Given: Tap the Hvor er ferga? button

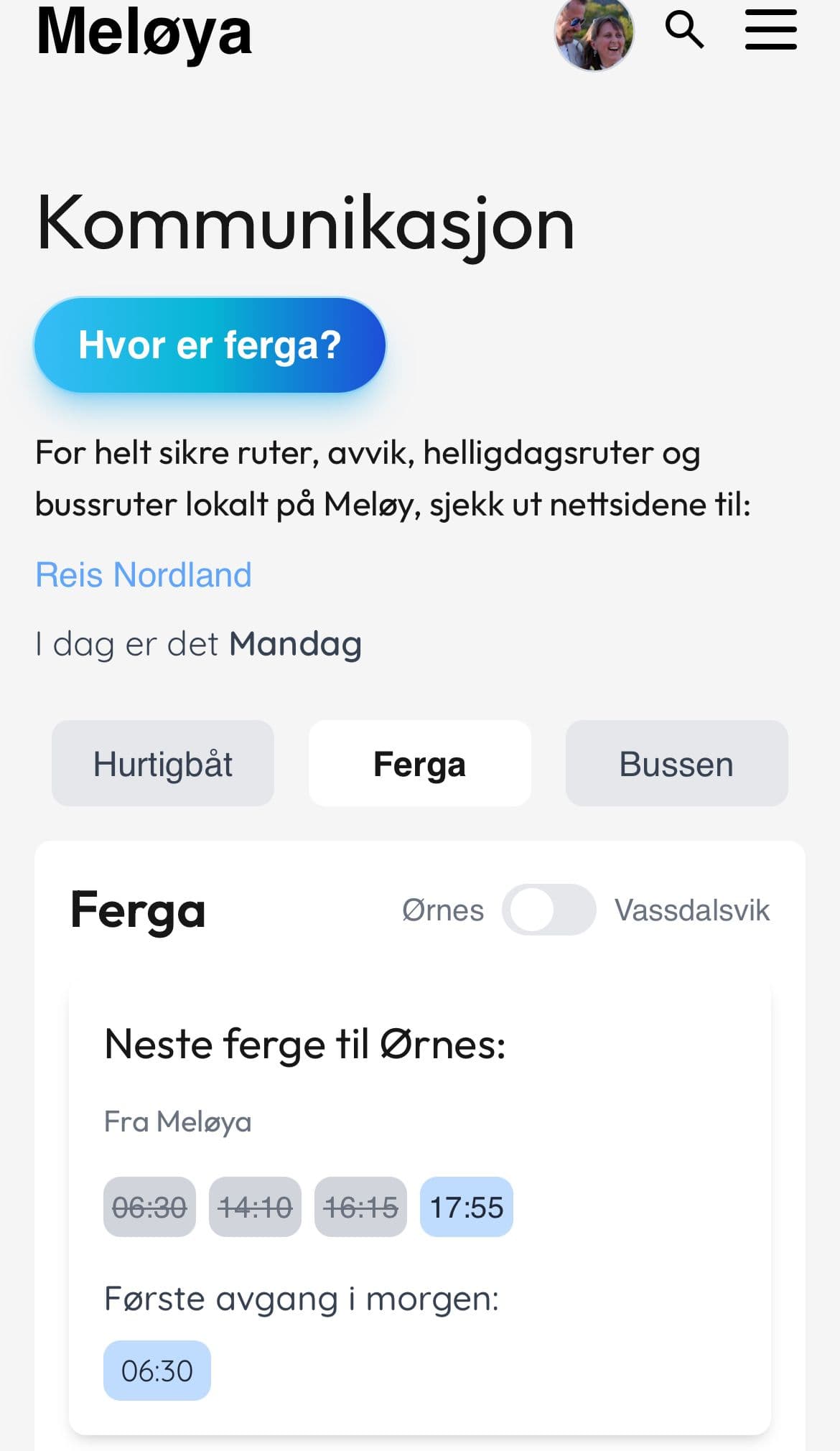Looking at the screenshot, I should pyautogui.click(x=210, y=345).
